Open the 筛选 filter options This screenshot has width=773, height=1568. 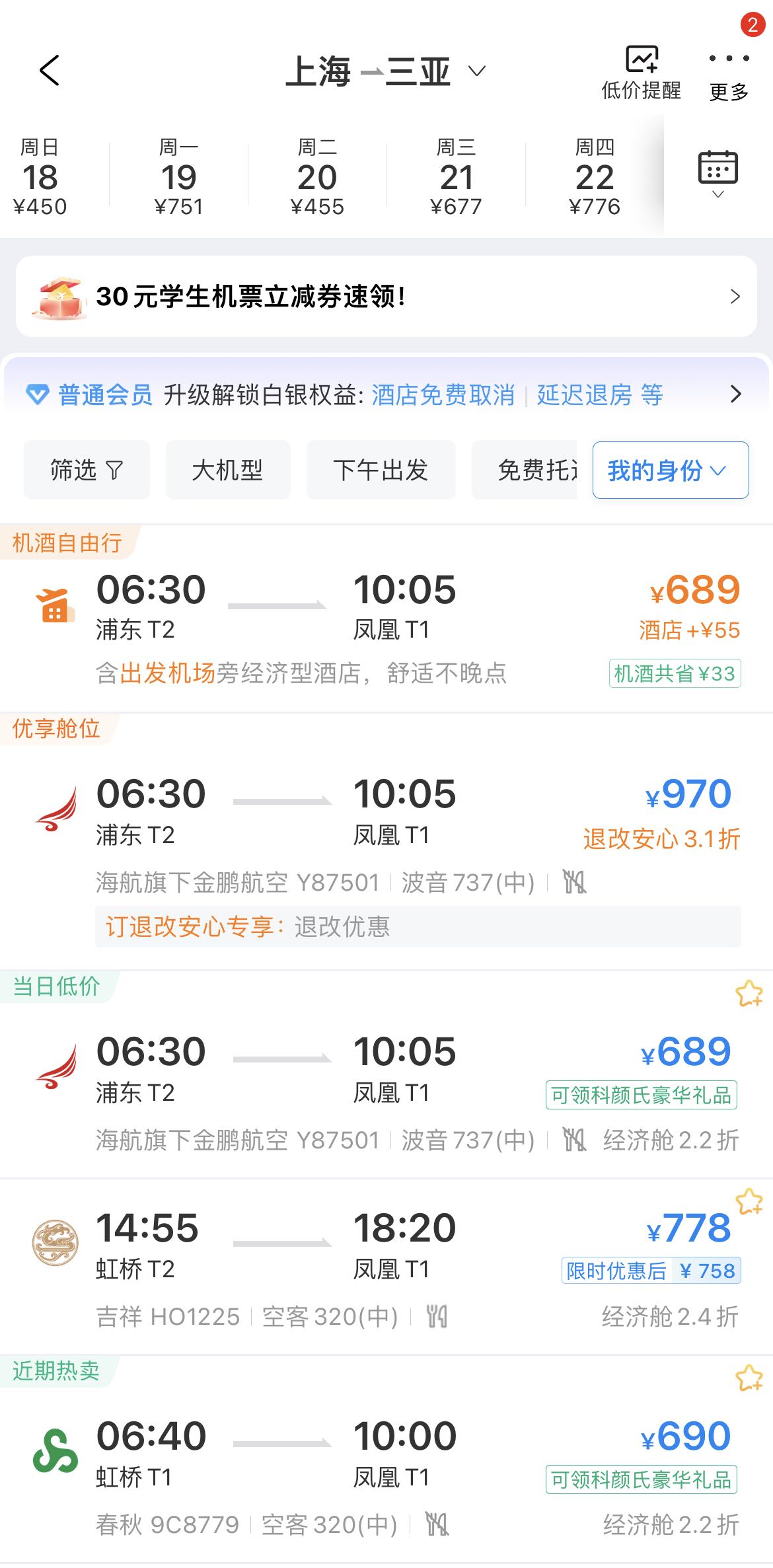(87, 470)
